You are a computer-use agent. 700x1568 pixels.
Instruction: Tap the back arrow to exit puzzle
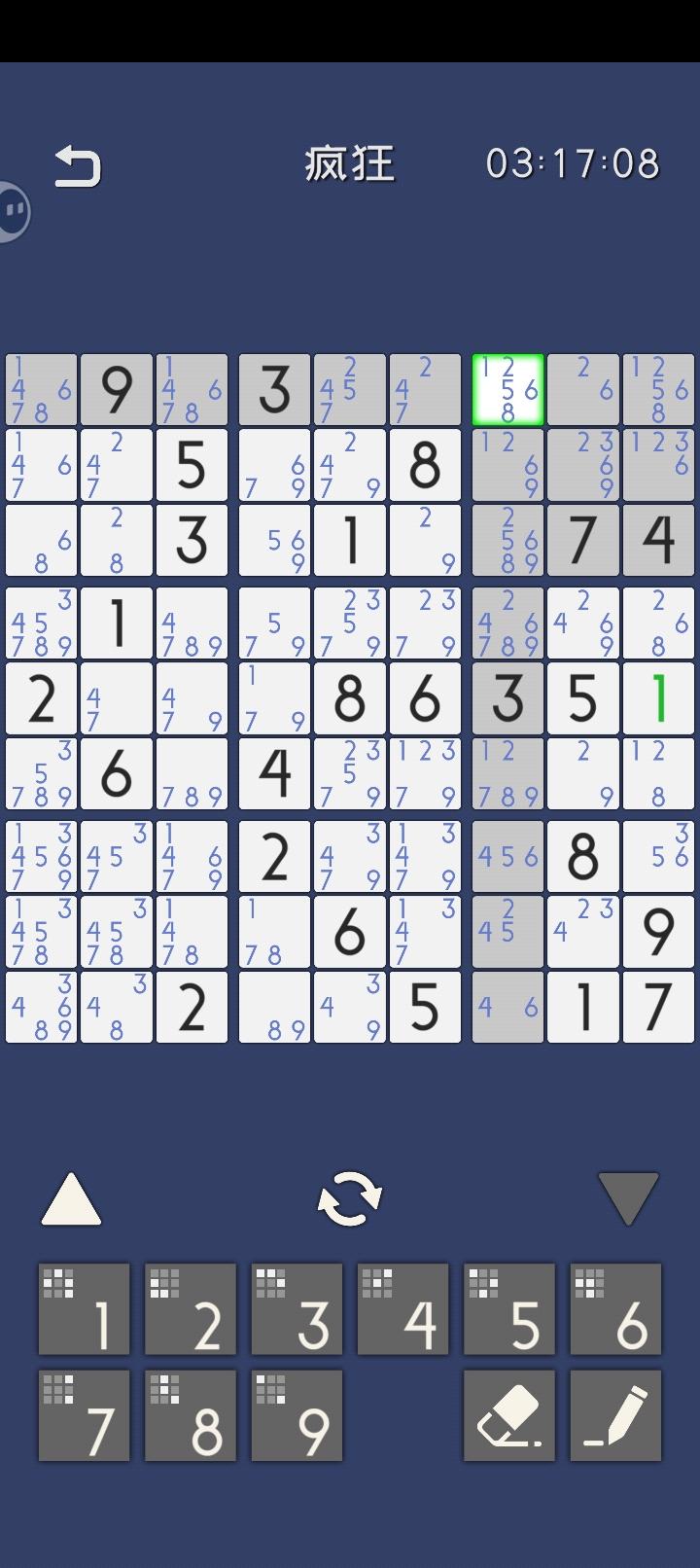click(79, 163)
